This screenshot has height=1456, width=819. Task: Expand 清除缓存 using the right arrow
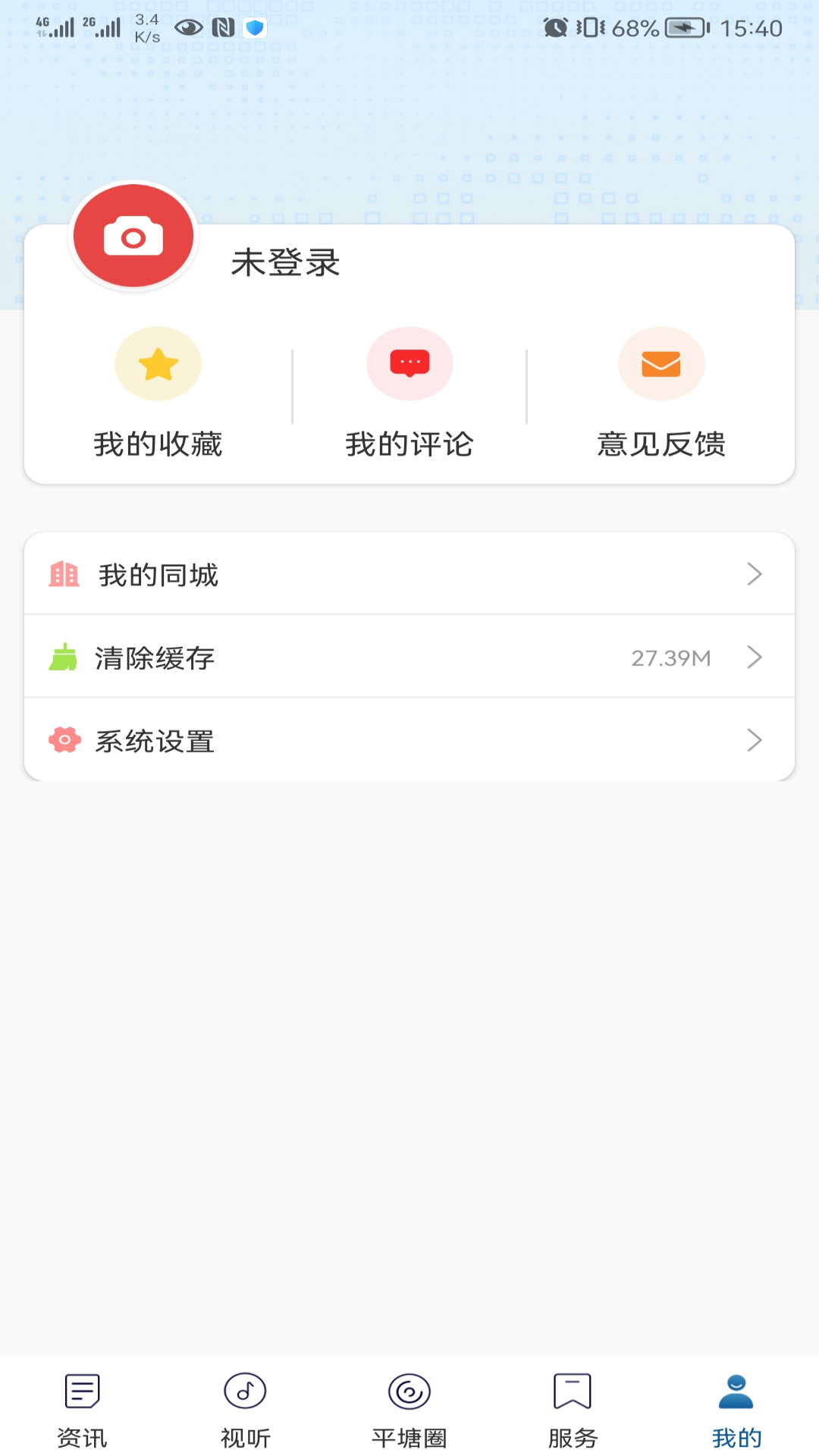tap(754, 658)
